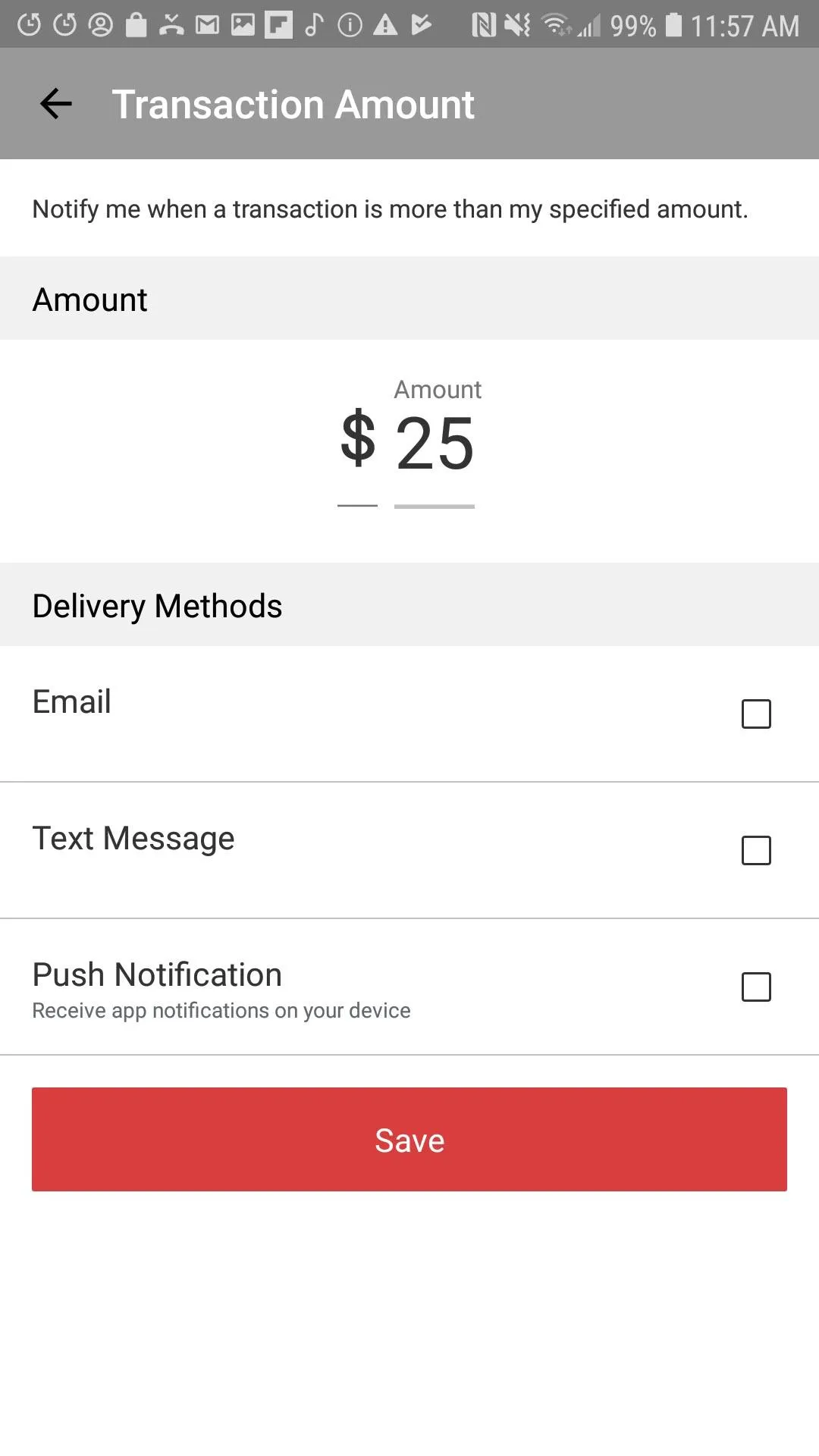Tap the Save button
The width and height of the screenshot is (819, 1456).
[409, 1139]
